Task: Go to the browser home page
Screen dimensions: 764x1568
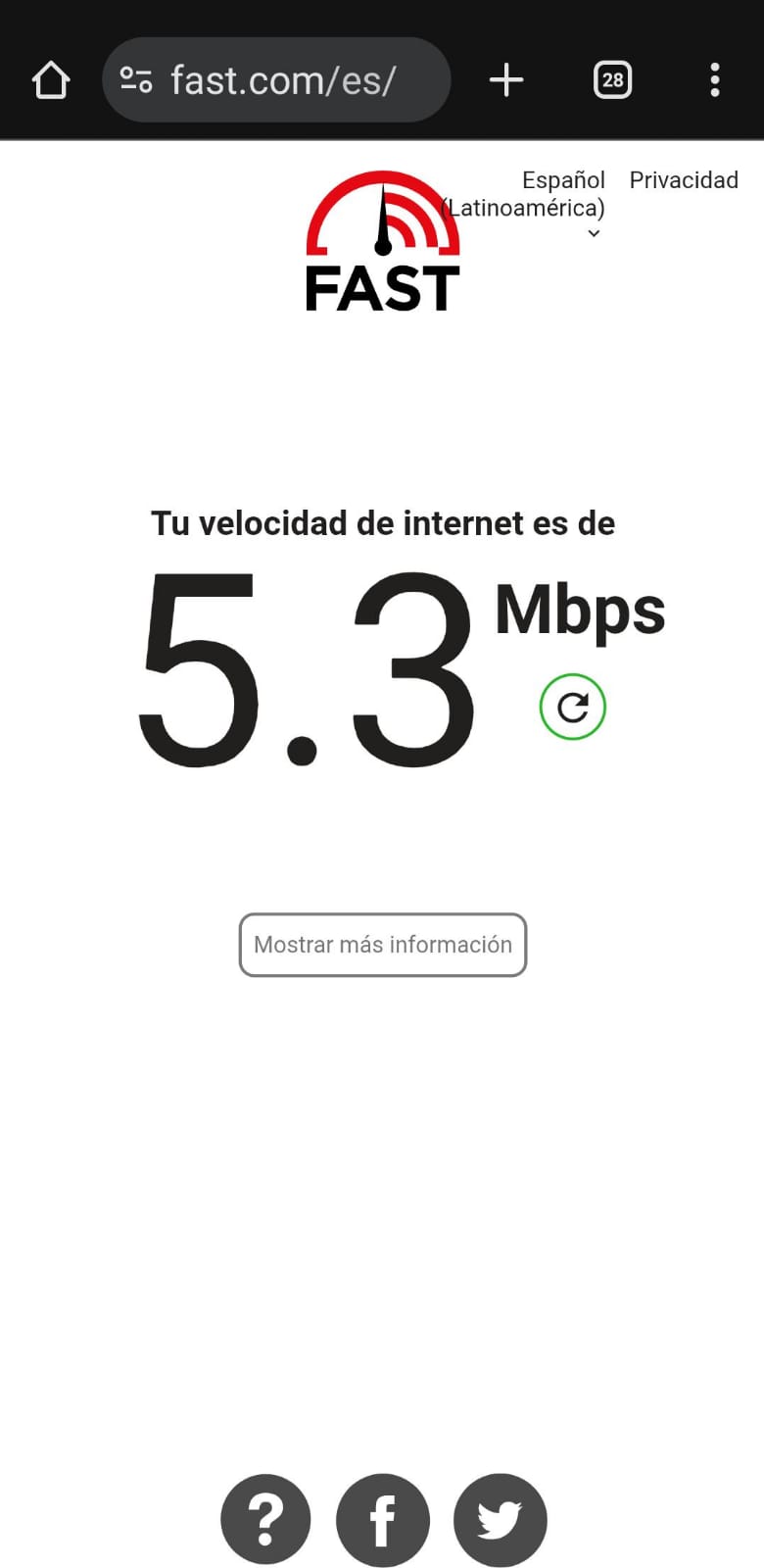Action: point(51,80)
